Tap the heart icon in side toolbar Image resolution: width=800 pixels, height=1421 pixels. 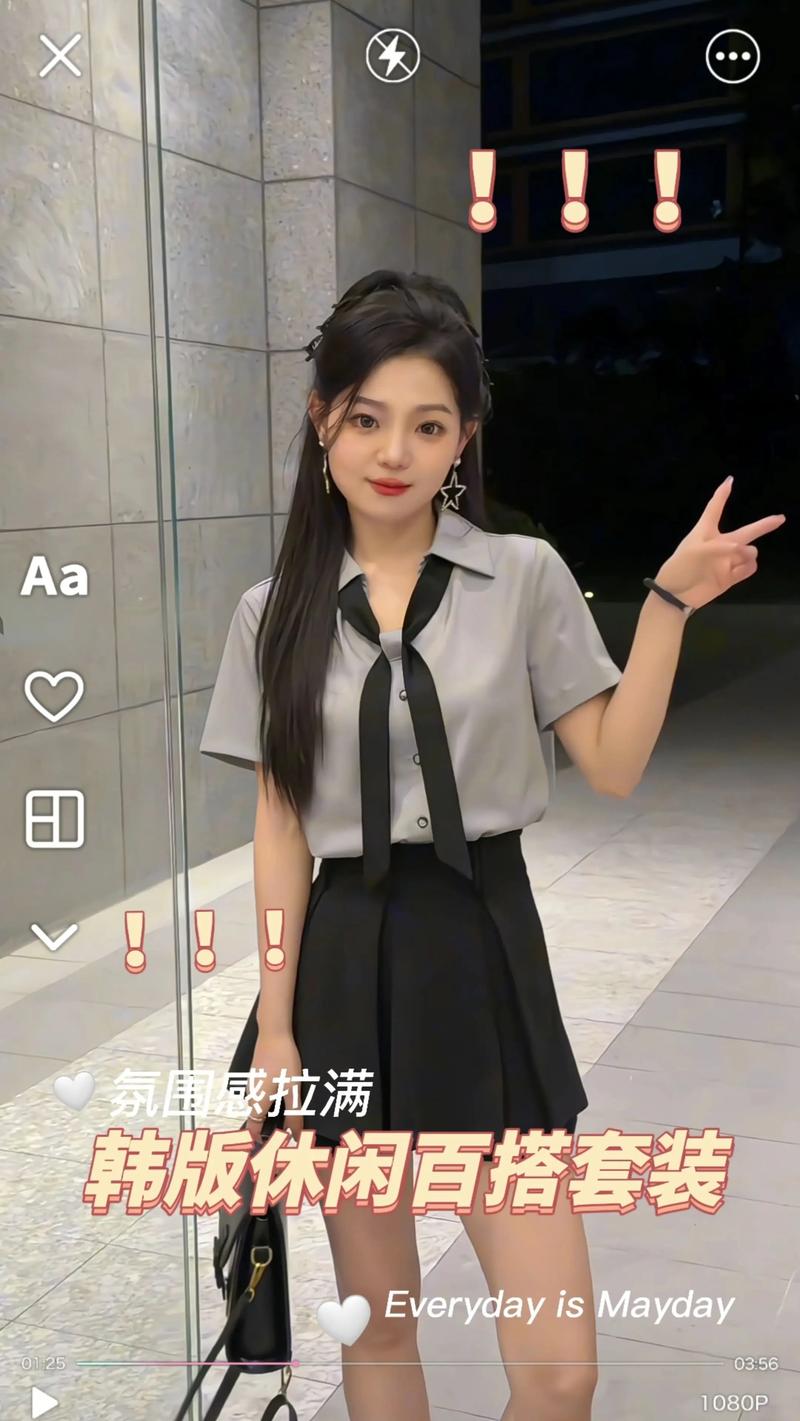(x=55, y=696)
